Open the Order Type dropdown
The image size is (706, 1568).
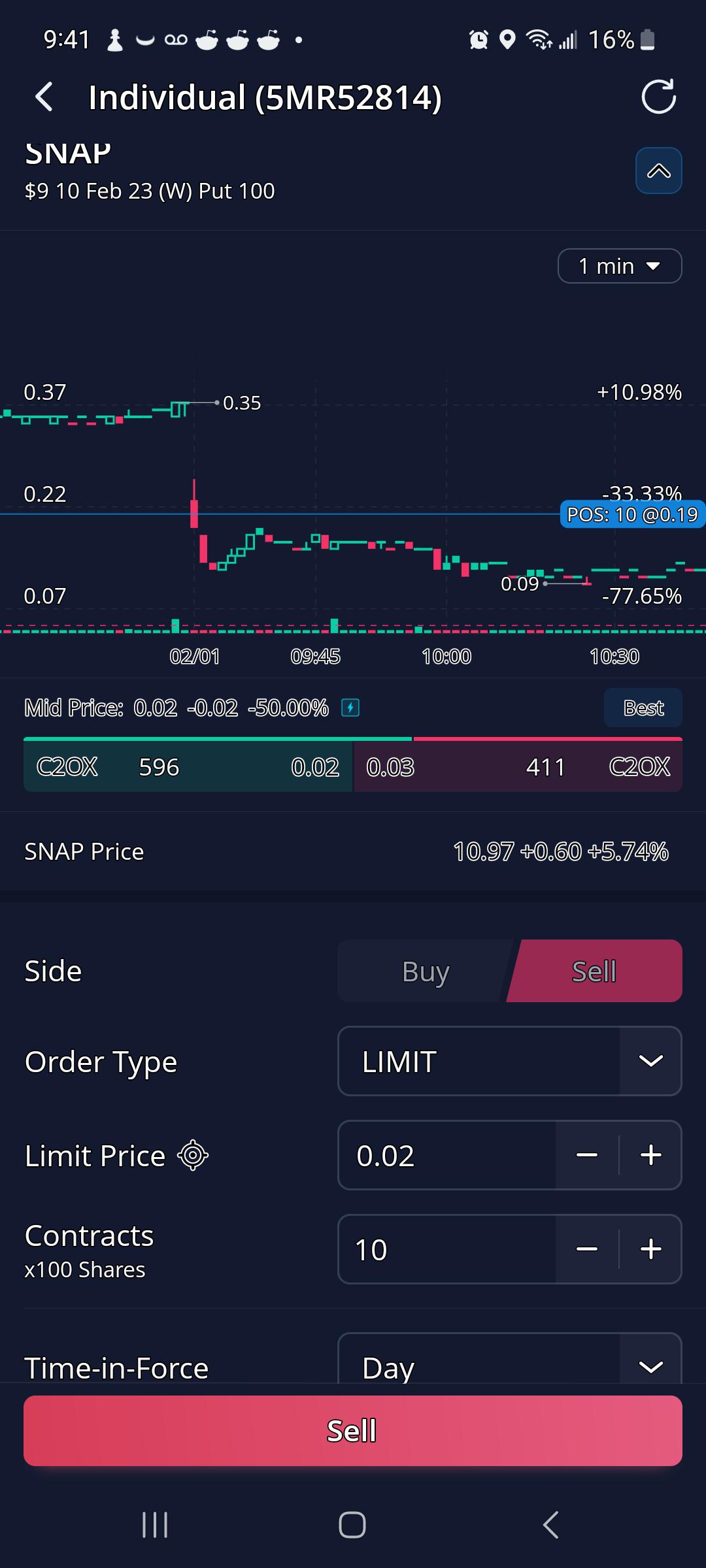509,1061
